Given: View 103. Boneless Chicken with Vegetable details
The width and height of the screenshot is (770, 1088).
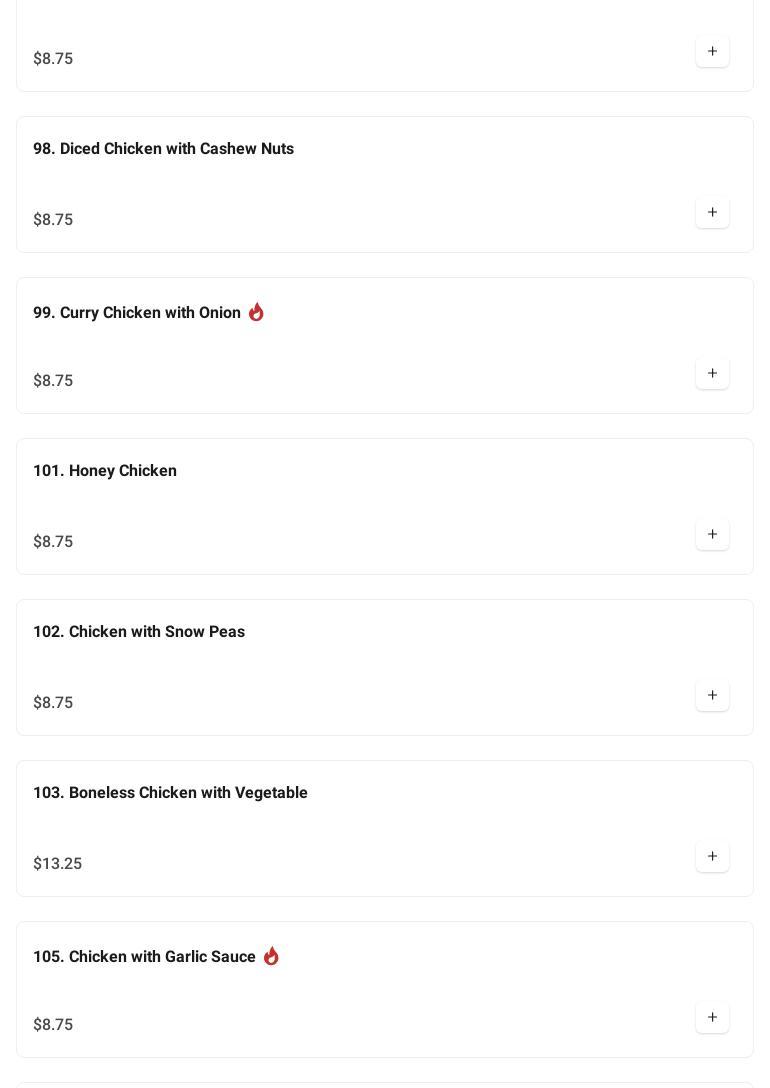Looking at the screenshot, I should tap(170, 793).
